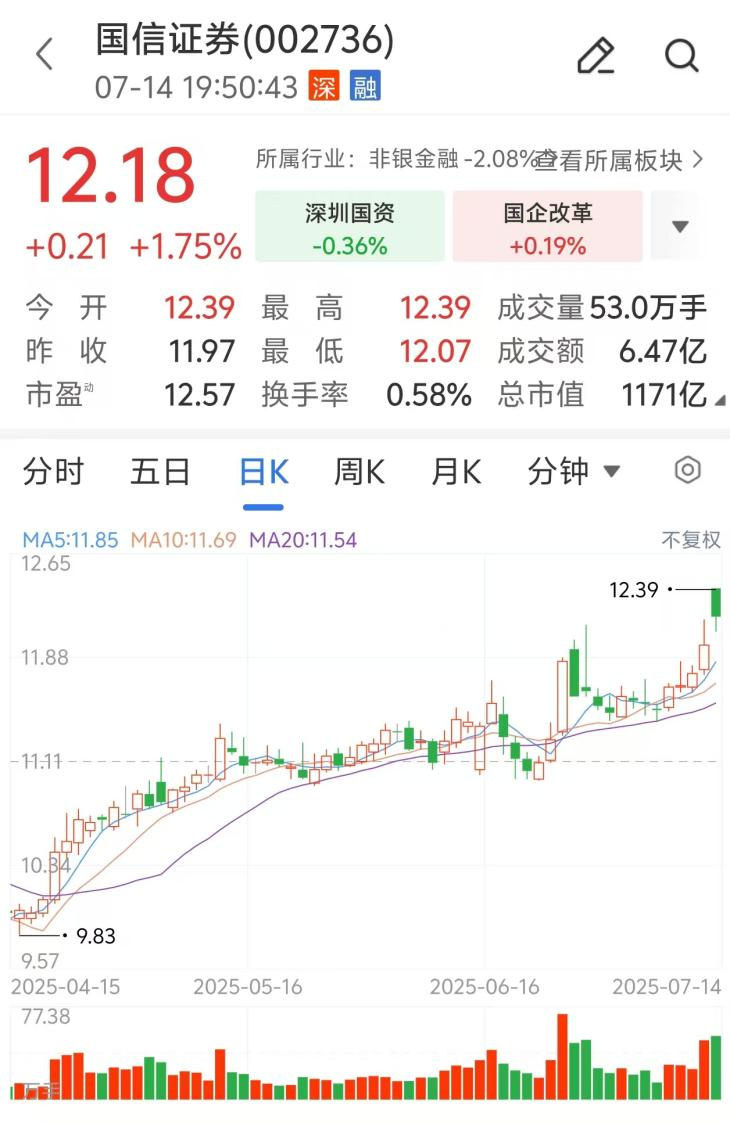Viewport: 730px width, 1124px height.
Task: Open the 深圳国资 sector chip
Action: (x=349, y=227)
